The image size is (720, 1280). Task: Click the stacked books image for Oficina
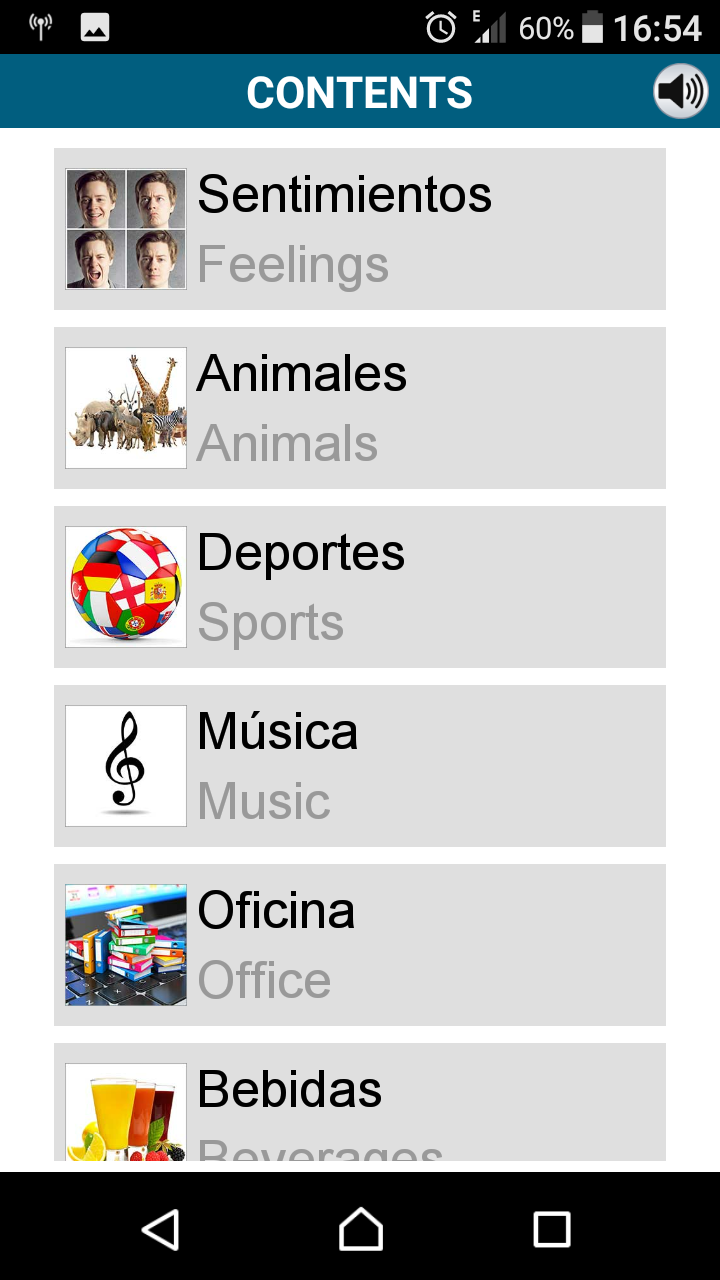pos(125,944)
